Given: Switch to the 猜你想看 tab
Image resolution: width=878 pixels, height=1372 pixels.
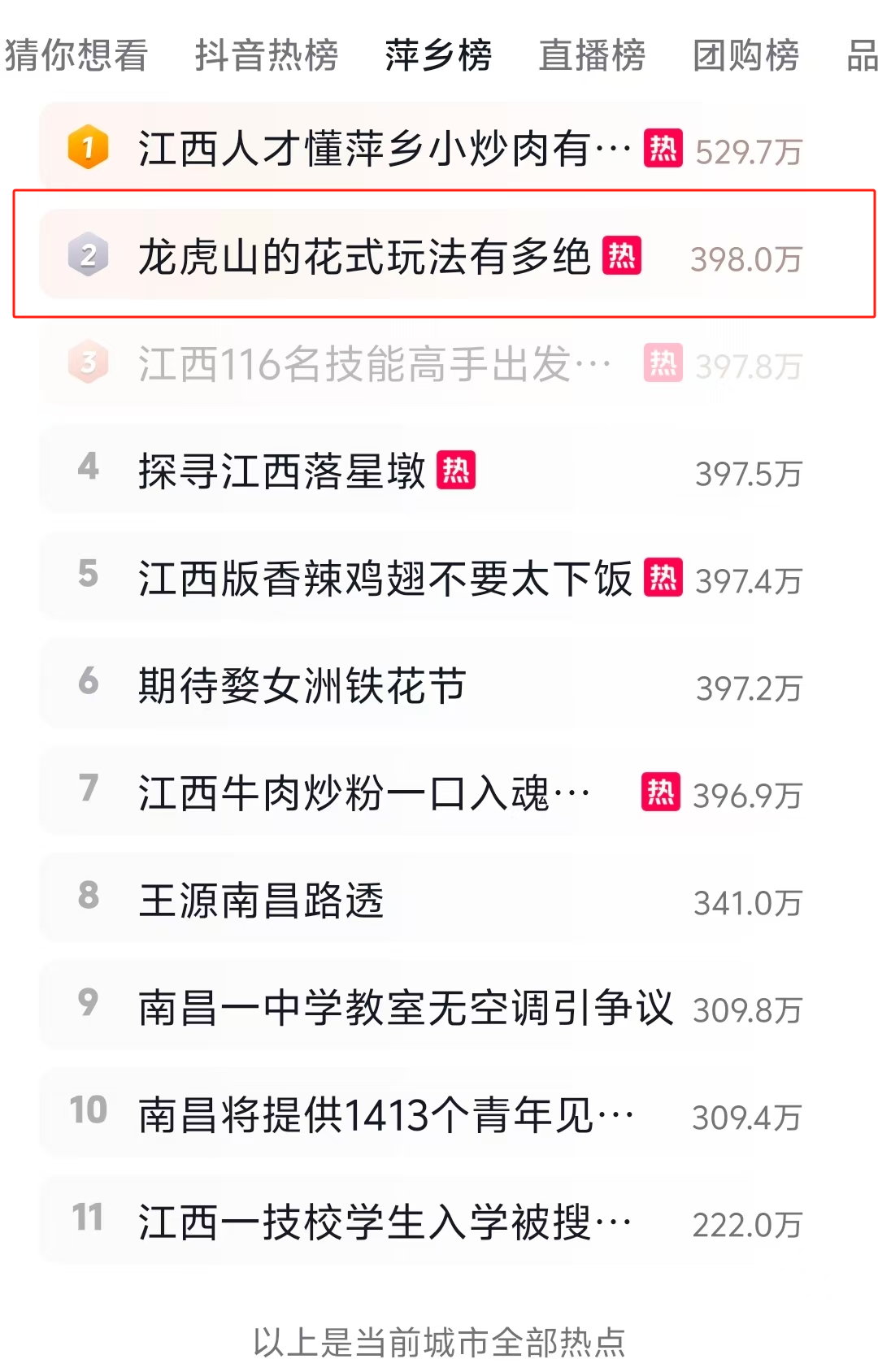Looking at the screenshot, I should click(x=76, y=55).
